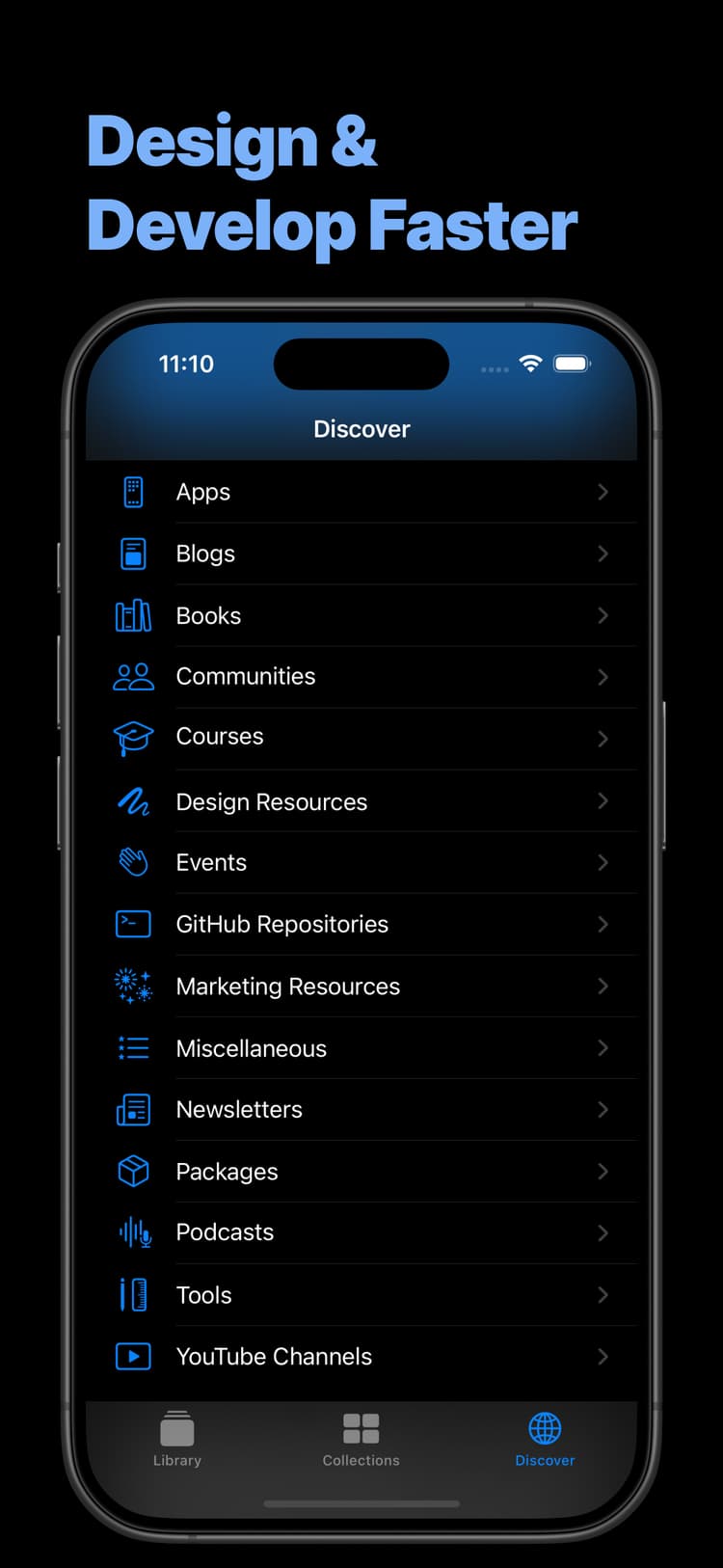
Task: Expand the Blogs row chevron
Action: pos(603,554)
